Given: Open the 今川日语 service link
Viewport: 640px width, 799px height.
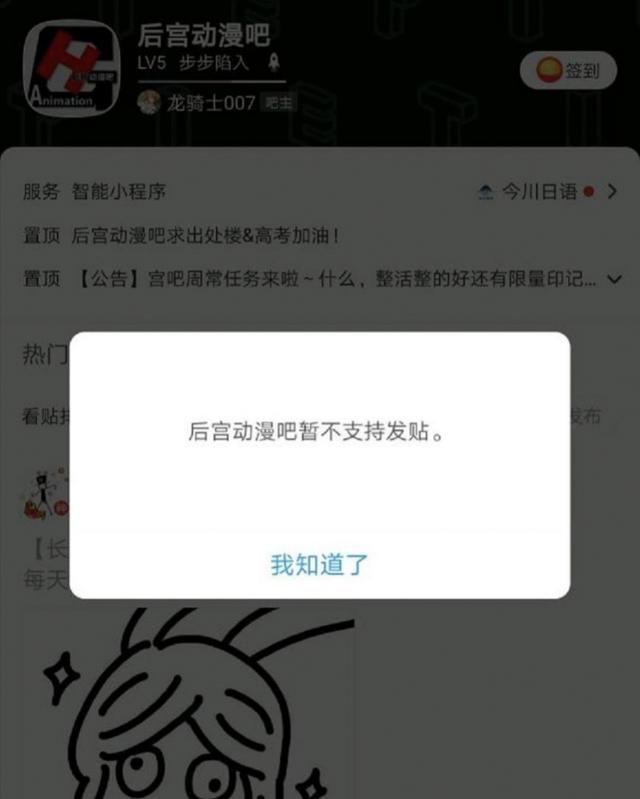Looking at the screenshot, I should click(540, 191).
